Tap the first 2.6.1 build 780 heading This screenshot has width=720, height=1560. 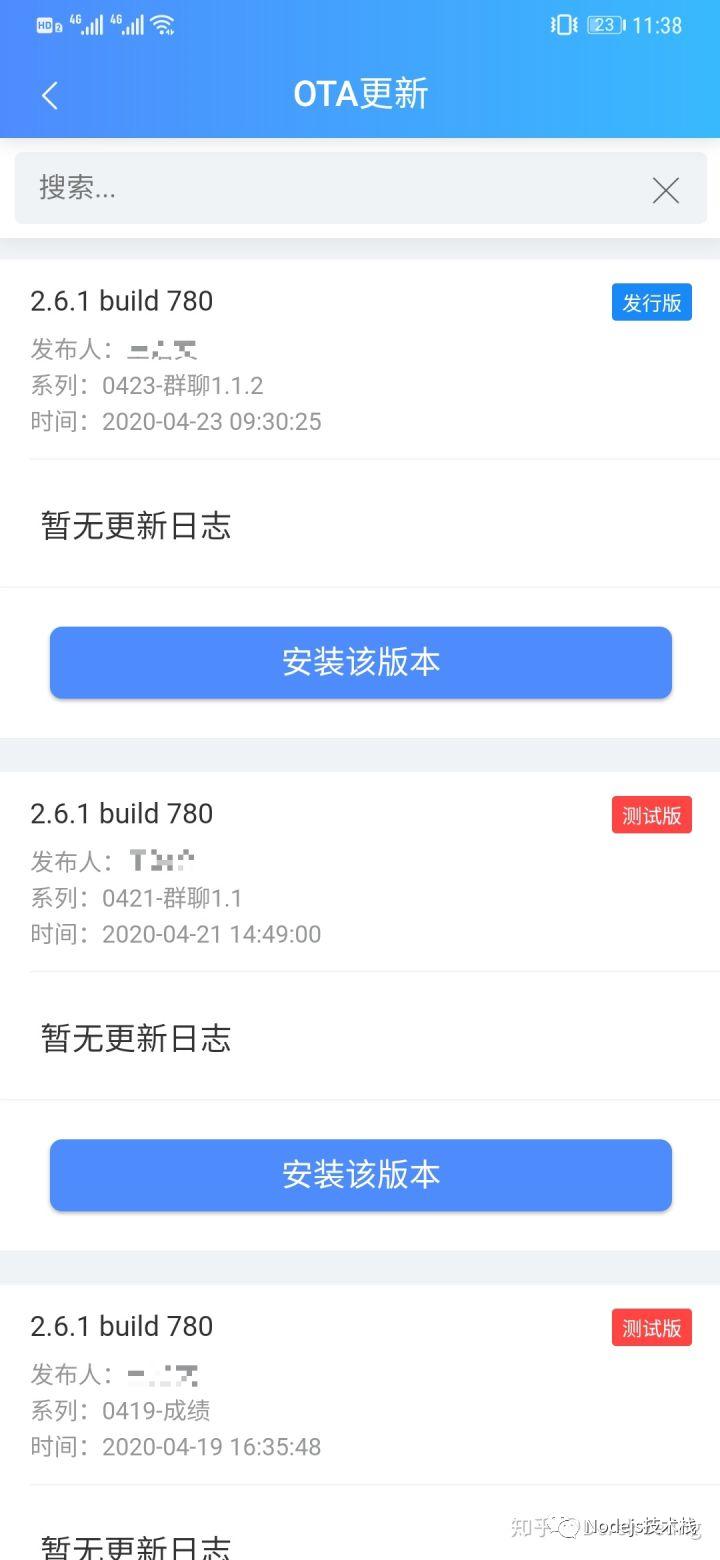(122, 301)
